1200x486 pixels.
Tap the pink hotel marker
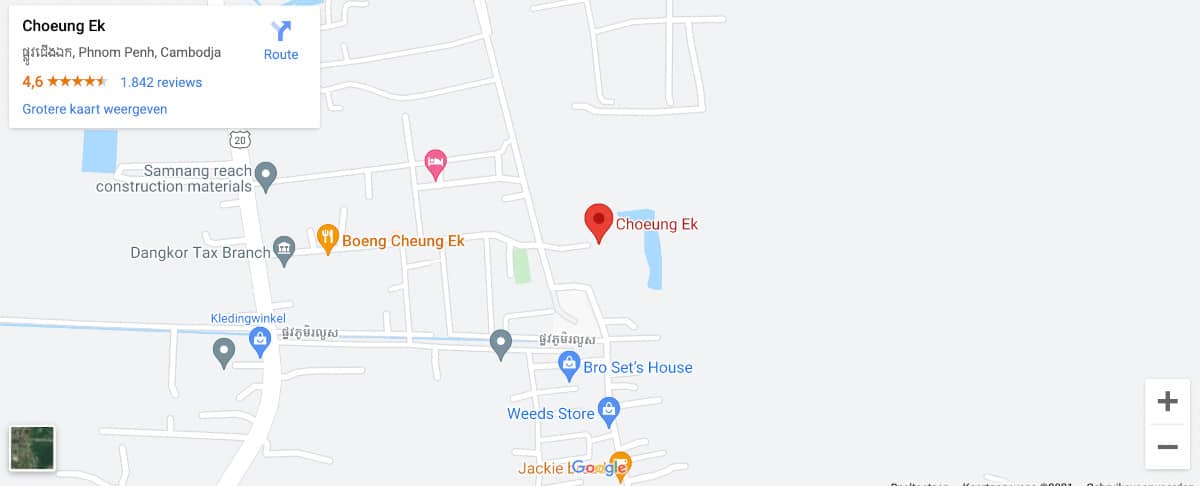pyautogui.click(x=435, y=161)
